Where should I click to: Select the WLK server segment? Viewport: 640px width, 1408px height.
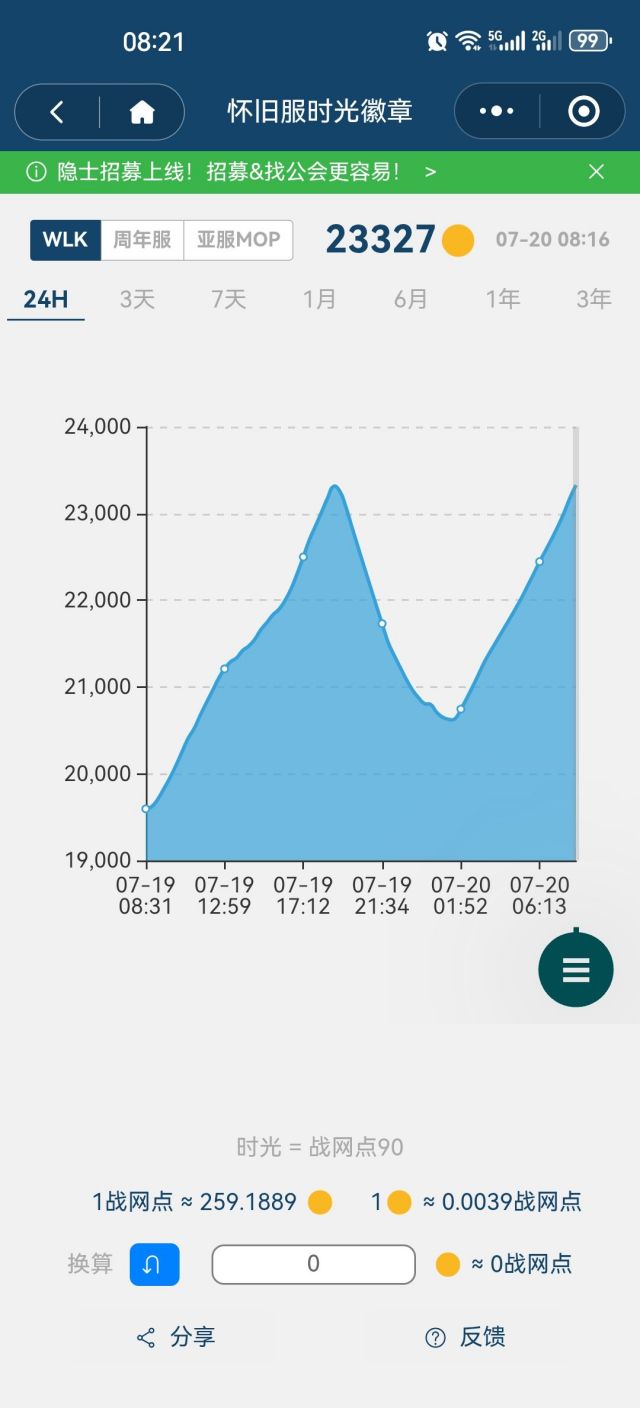click(66, 240)
